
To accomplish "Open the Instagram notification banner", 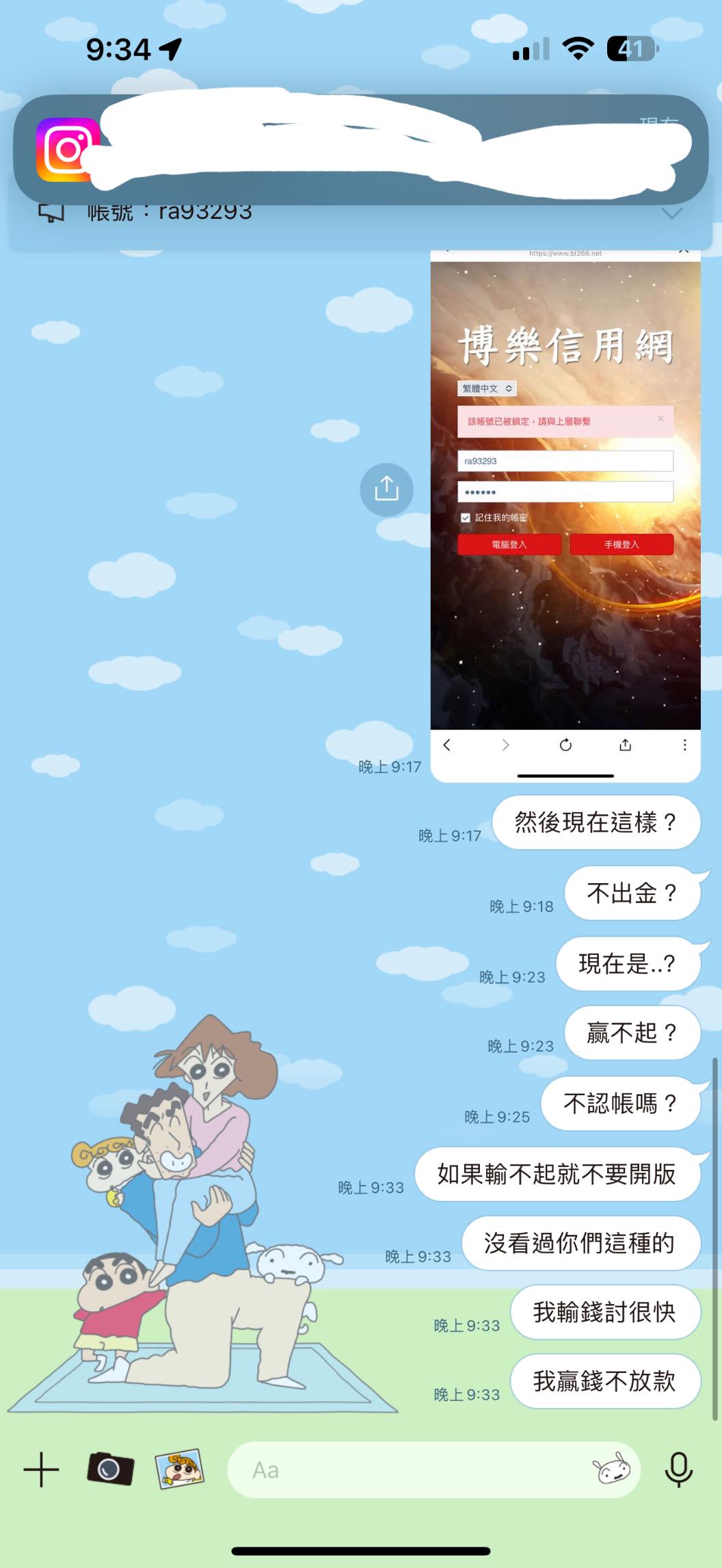I will pyautogui.click(x=360, y=149).
